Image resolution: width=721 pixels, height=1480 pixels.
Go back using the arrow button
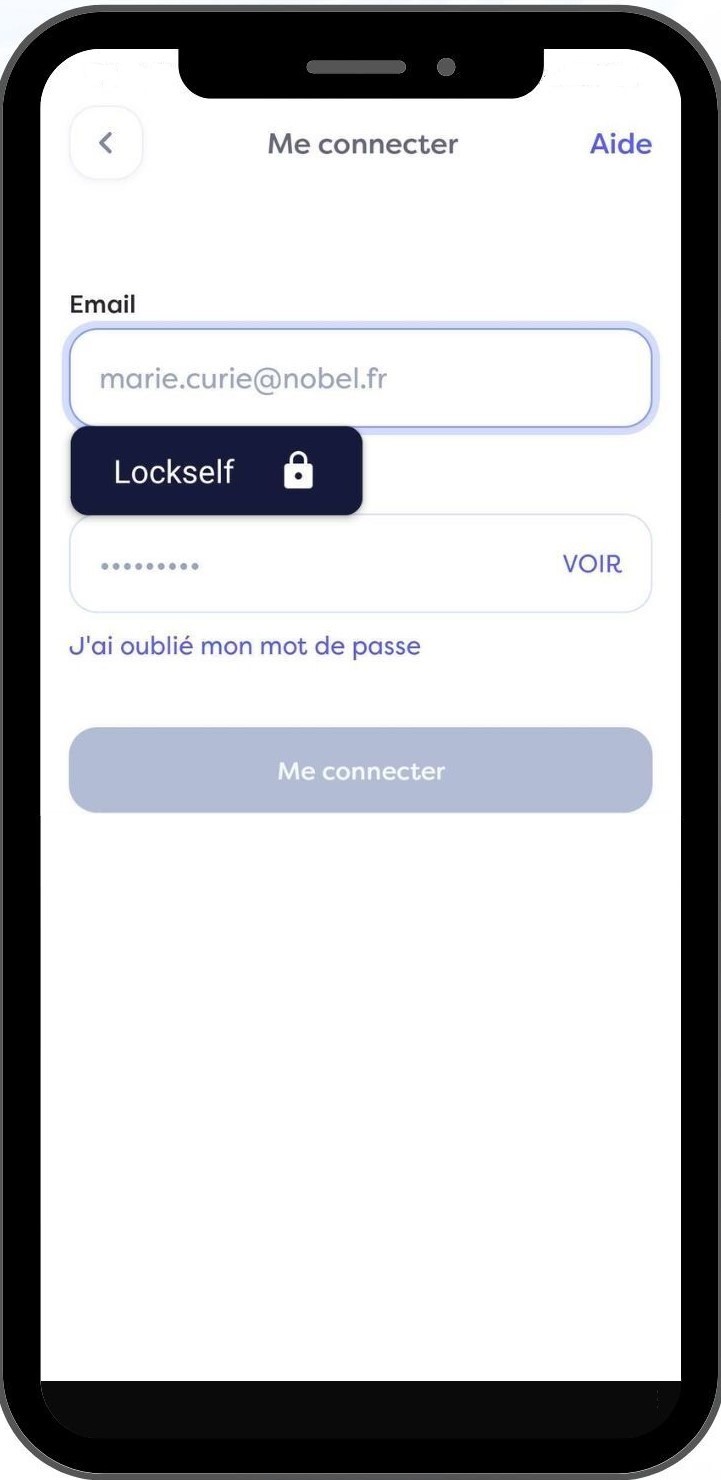pyautogui.click(x=106, y=143)
